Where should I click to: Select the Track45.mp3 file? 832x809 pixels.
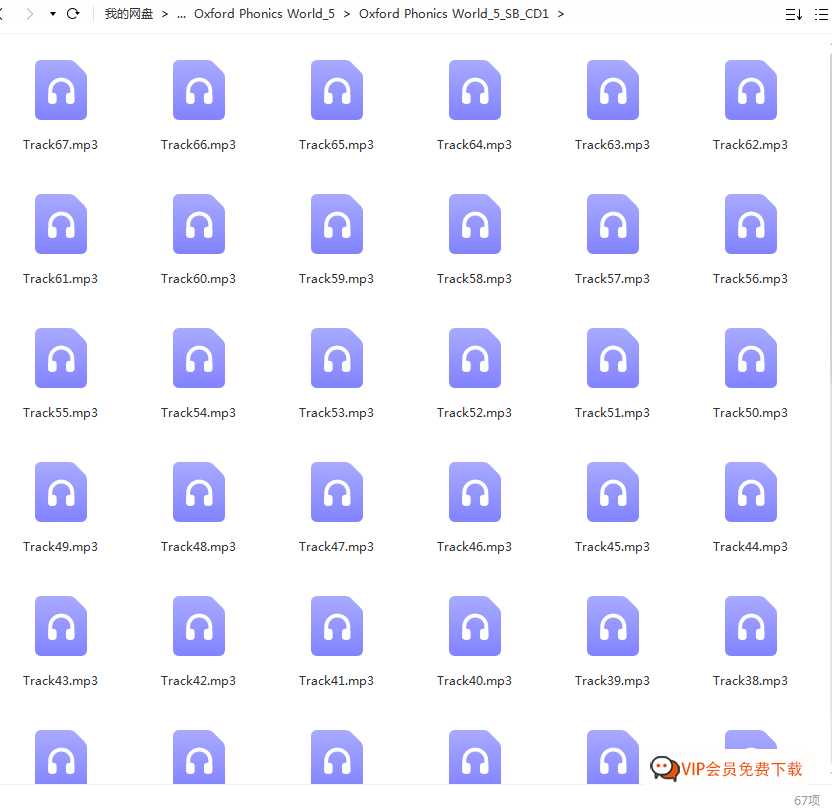click(613, 493)
